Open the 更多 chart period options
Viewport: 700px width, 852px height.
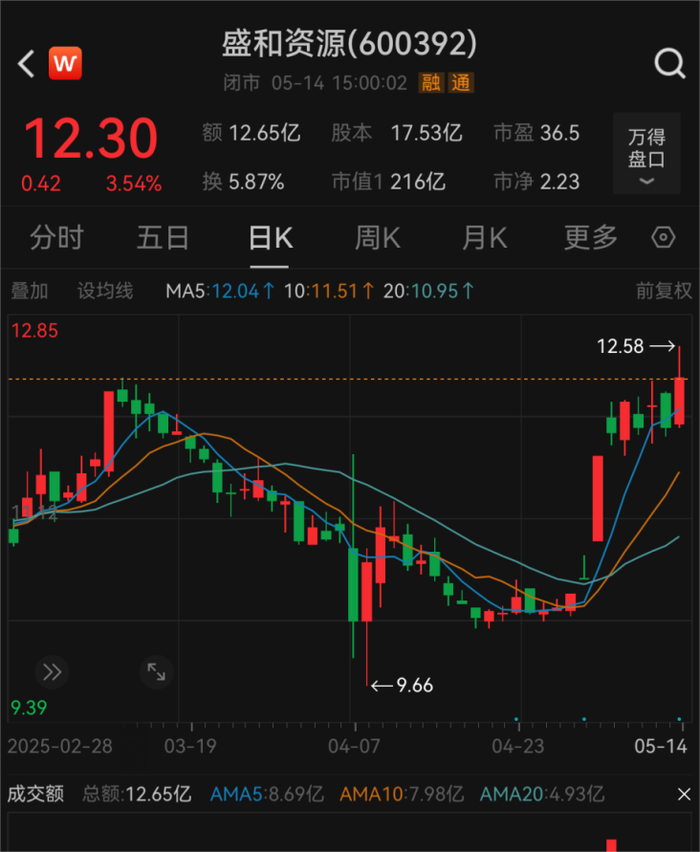coord(590,238)
